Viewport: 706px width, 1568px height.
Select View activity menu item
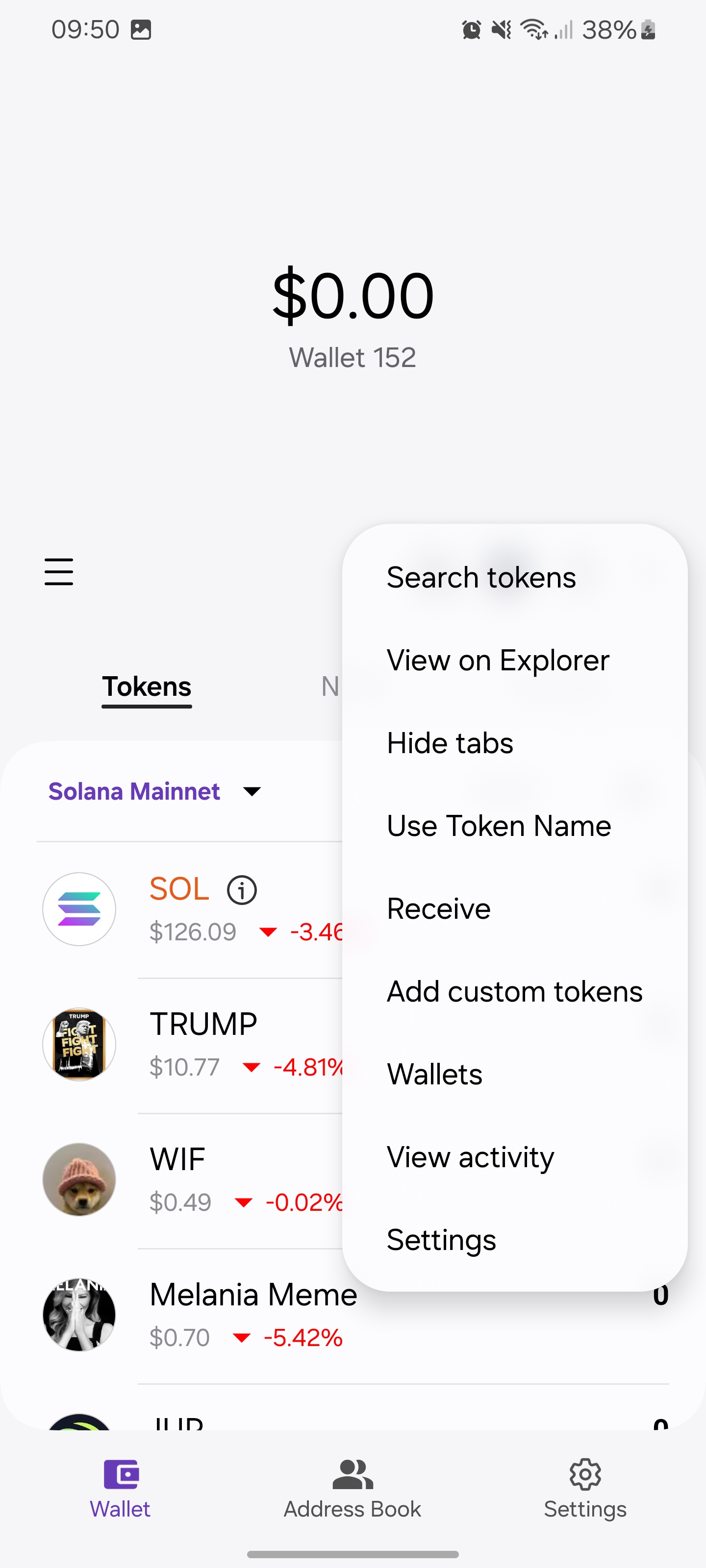pyautogui.click(x=470, y=1156)
